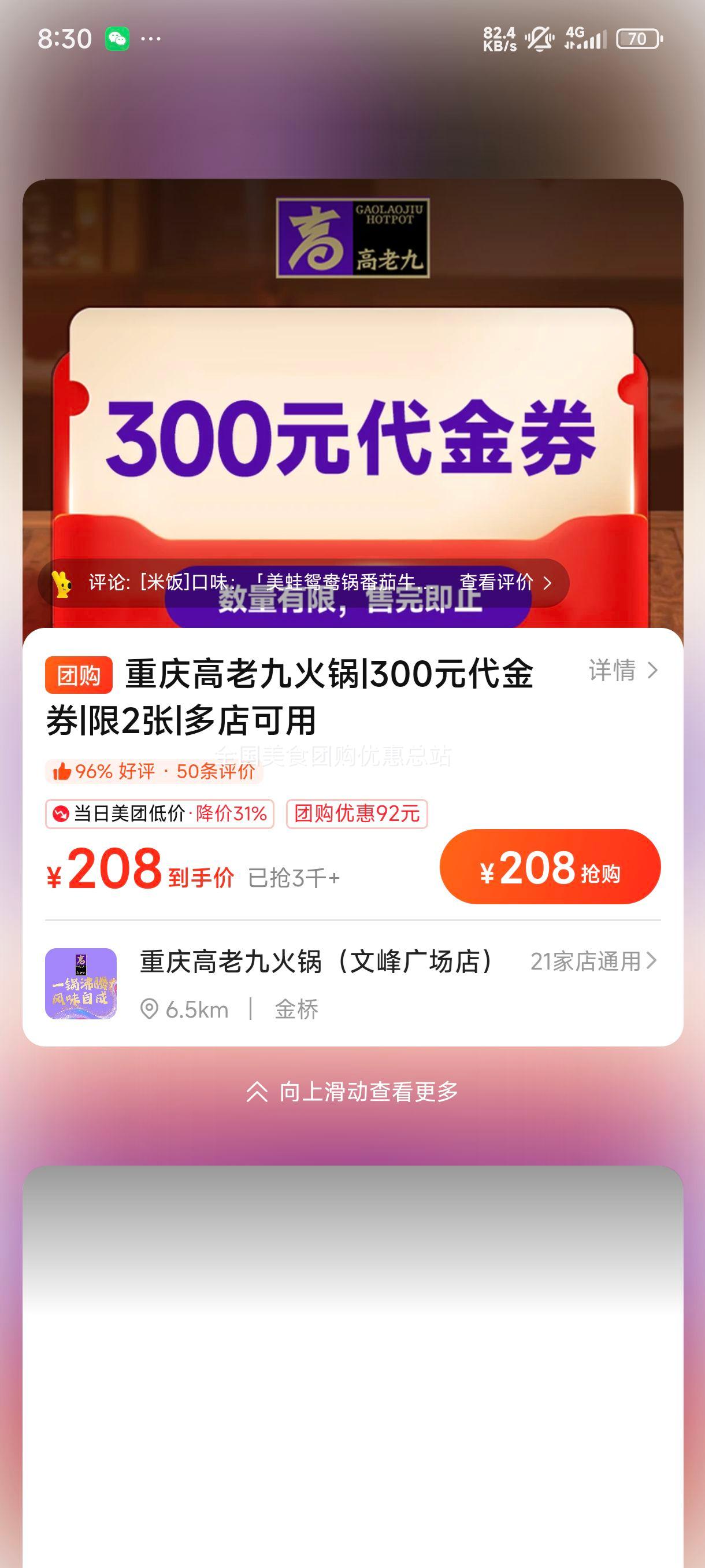
Task: Toggle the 当日美团低价·降价31% badge
Action: 161,814
